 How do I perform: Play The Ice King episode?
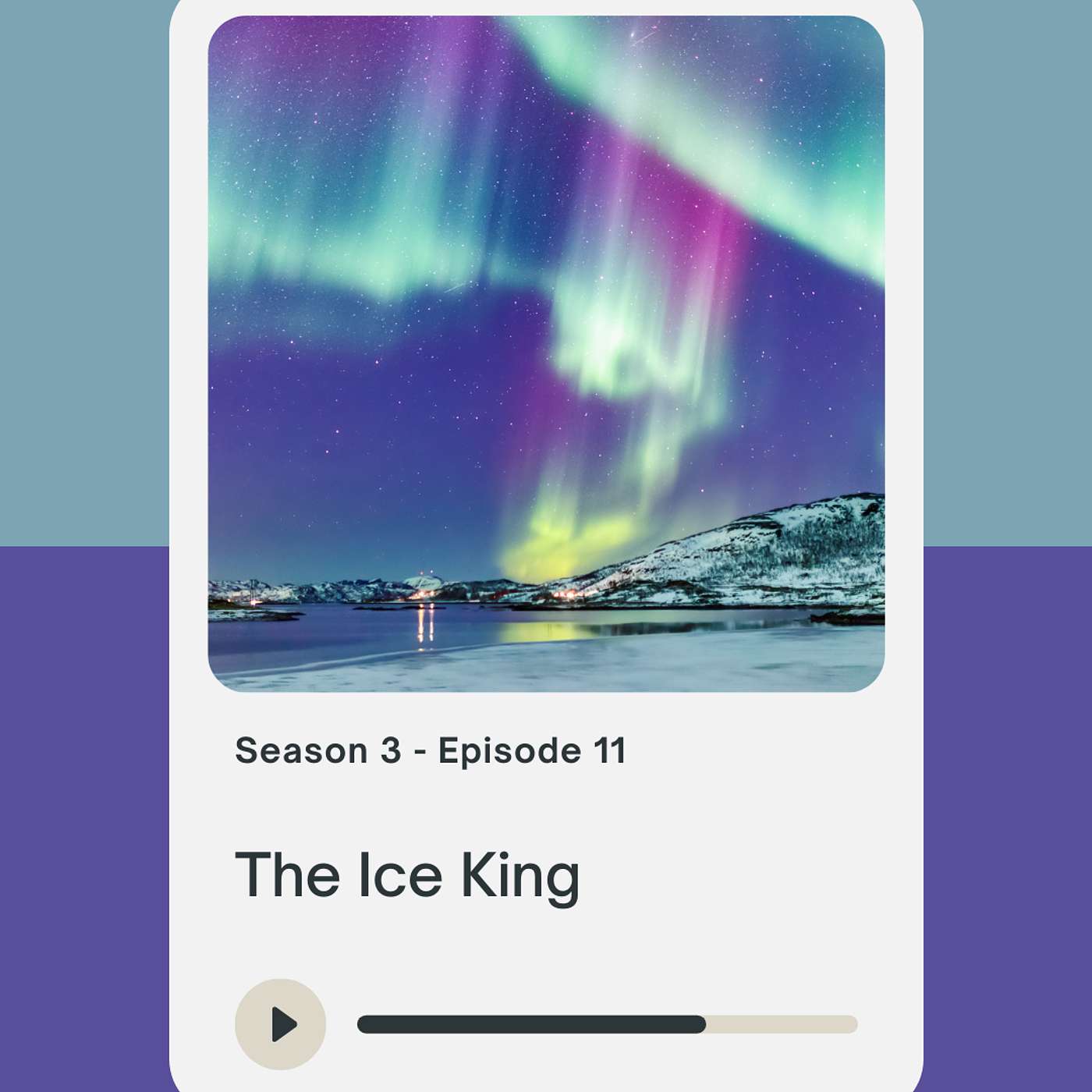pos(280,1023)
